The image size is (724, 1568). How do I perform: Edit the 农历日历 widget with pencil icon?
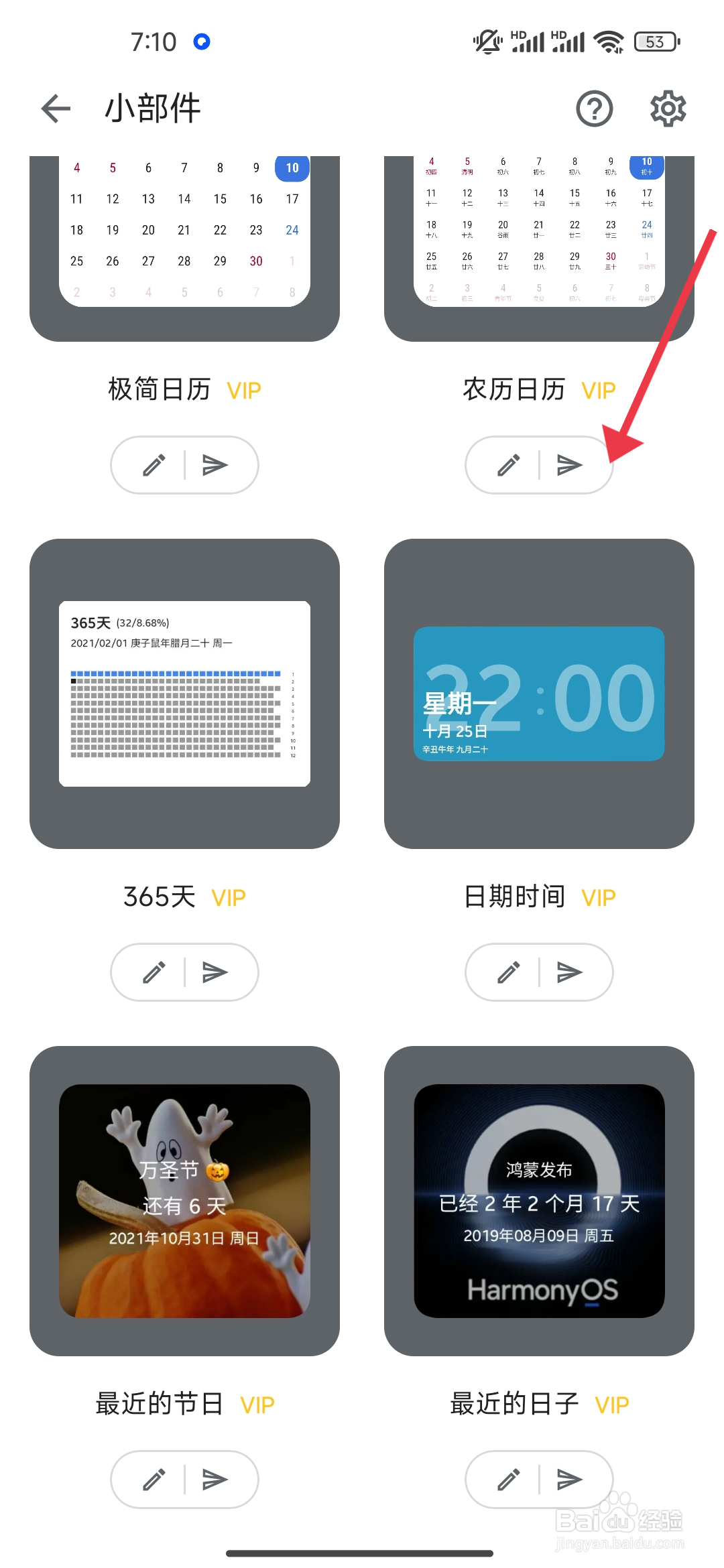(509, 465)
